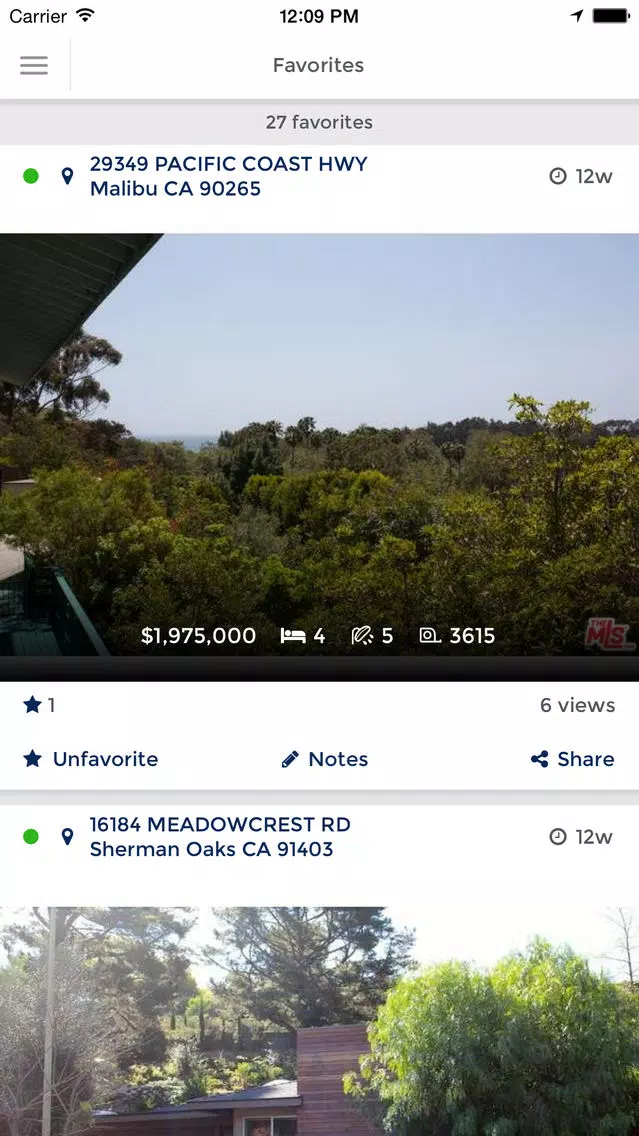
Task: Tap map pin for 29349 Pacific Coast Hwy
Action: pyautogui.click(x=67, y=177)
